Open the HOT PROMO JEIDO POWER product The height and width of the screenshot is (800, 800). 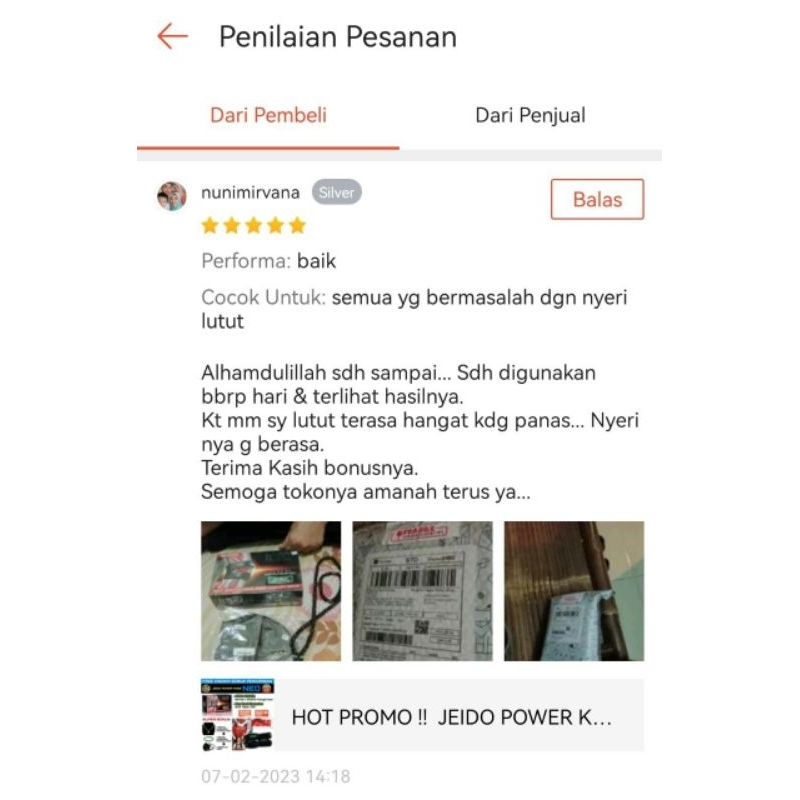[x=422, y=716]
